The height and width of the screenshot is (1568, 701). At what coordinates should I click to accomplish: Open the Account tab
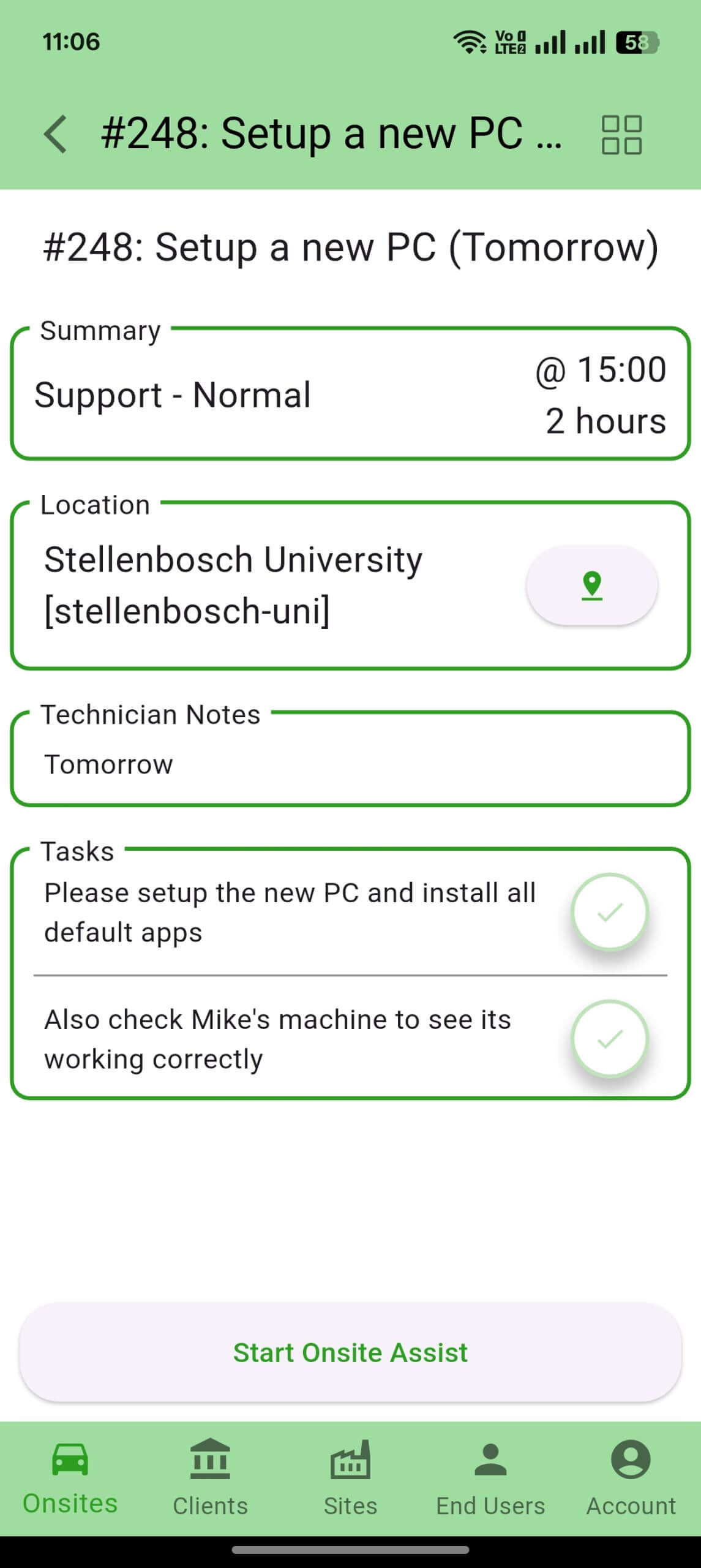tap(631, 1479)
